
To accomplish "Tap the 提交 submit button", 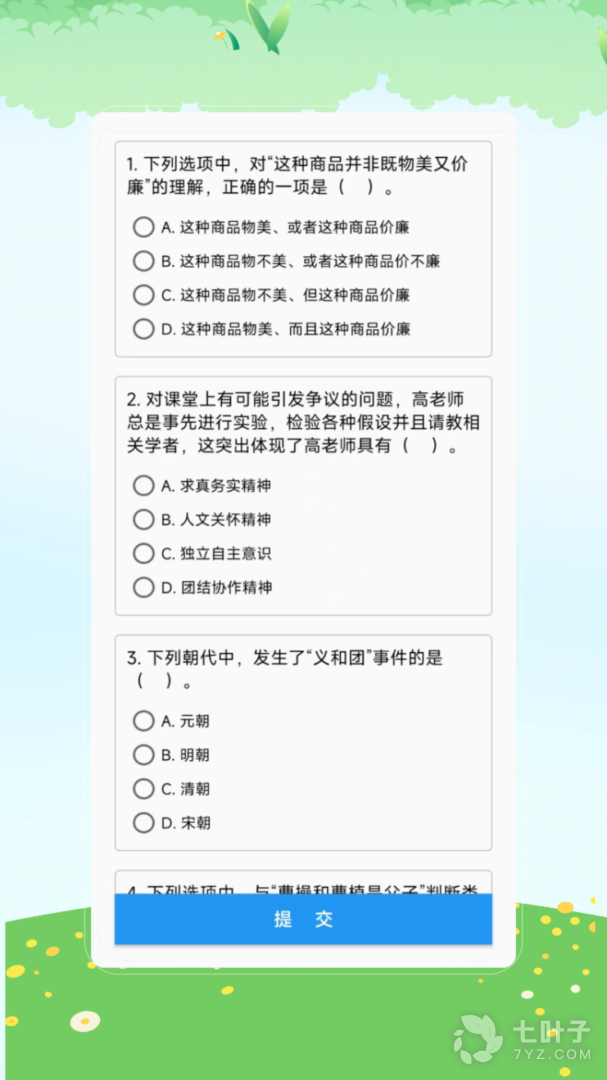I will click(x=303, y=920).
